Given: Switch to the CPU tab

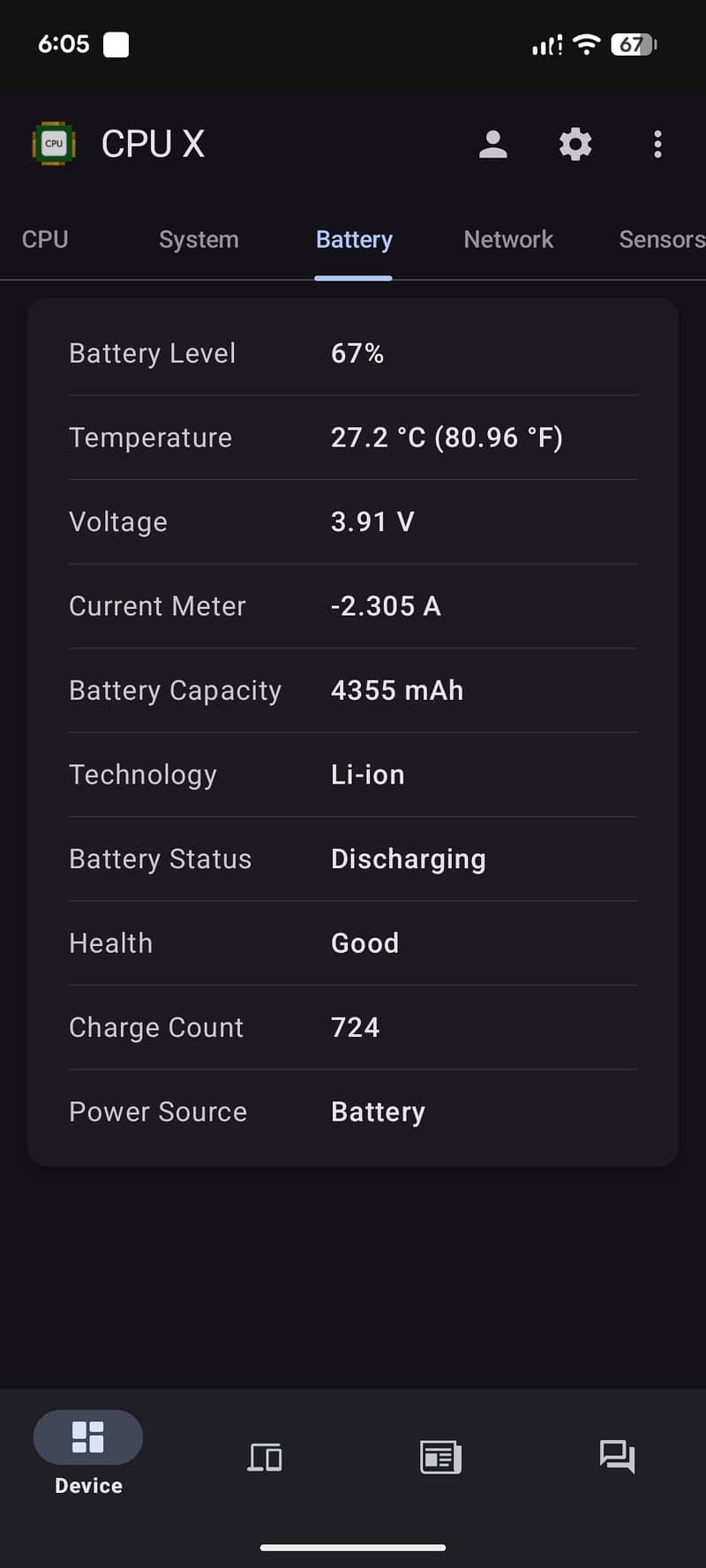Looking at the screenshot, I should coord(45,239).
